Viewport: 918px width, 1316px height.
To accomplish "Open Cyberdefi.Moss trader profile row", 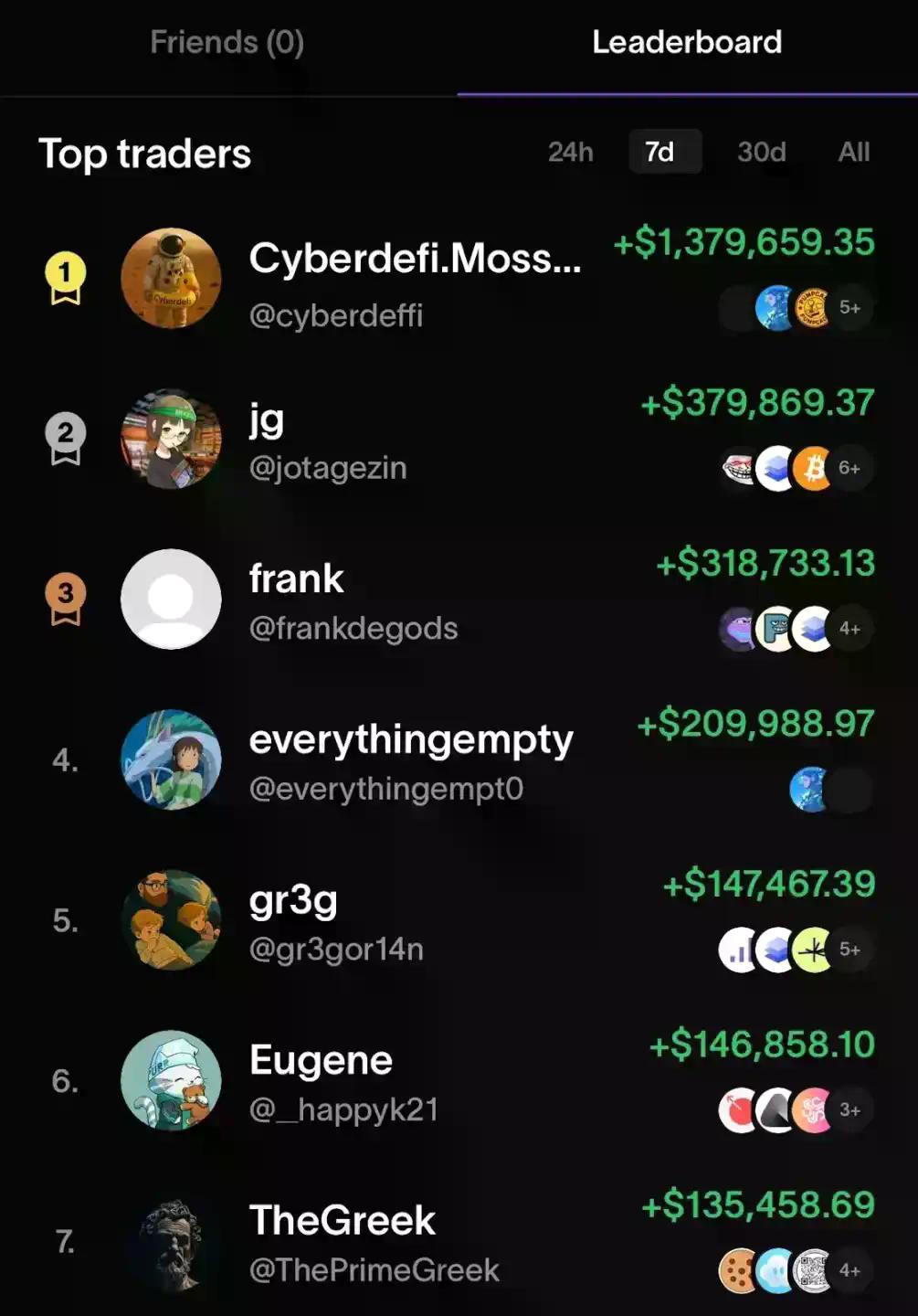I will [414, 279].
